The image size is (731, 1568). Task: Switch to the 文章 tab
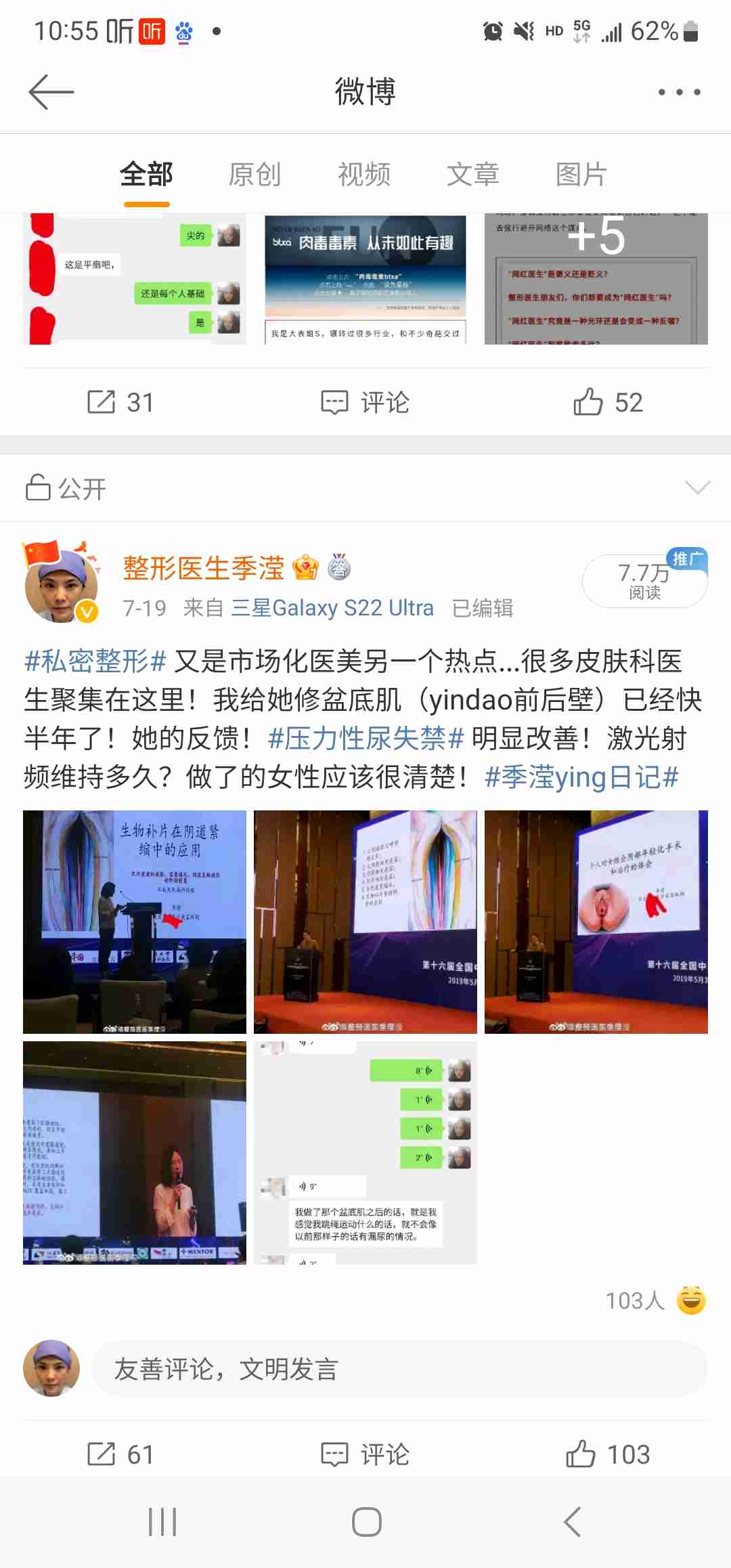(472, 175)
